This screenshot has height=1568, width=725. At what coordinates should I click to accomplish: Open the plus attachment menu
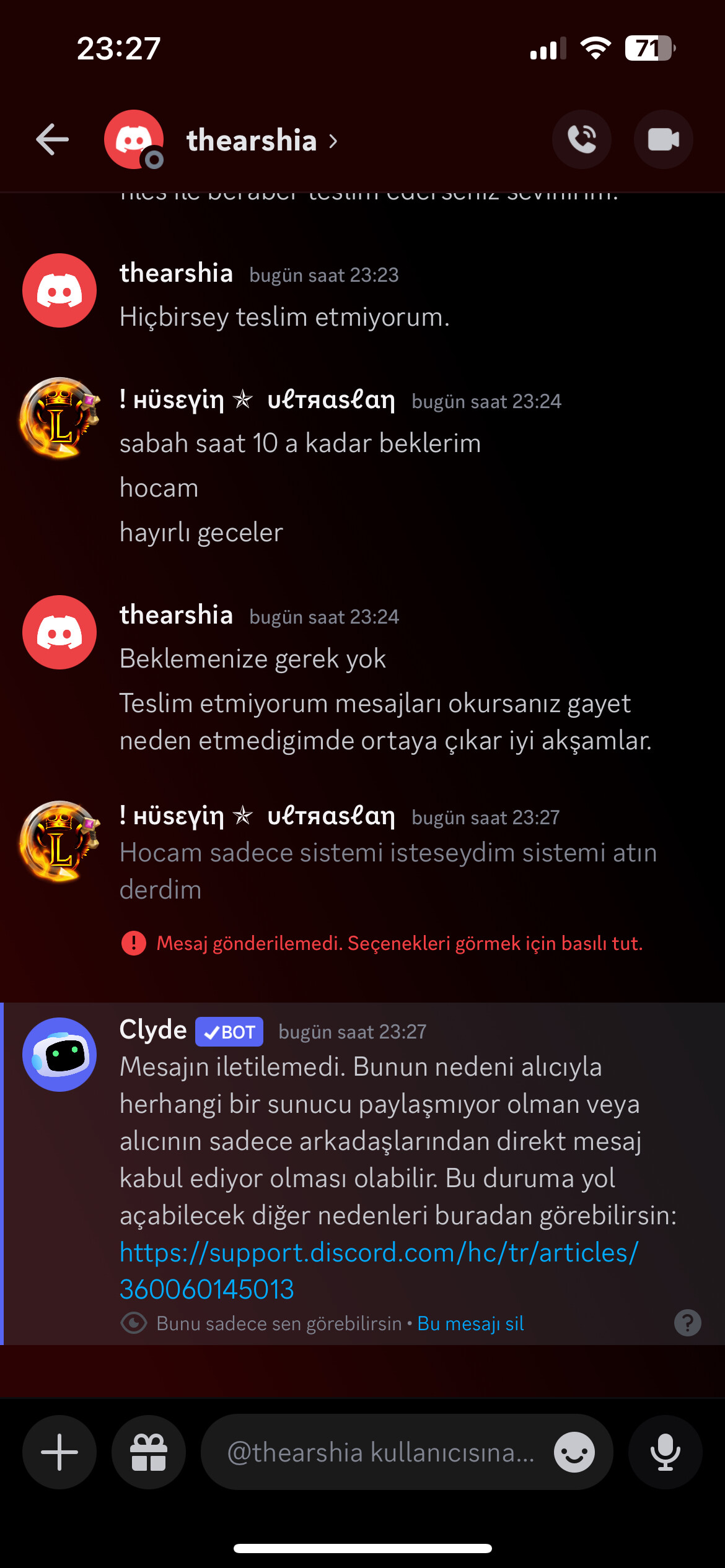(x=59, y=1452)
